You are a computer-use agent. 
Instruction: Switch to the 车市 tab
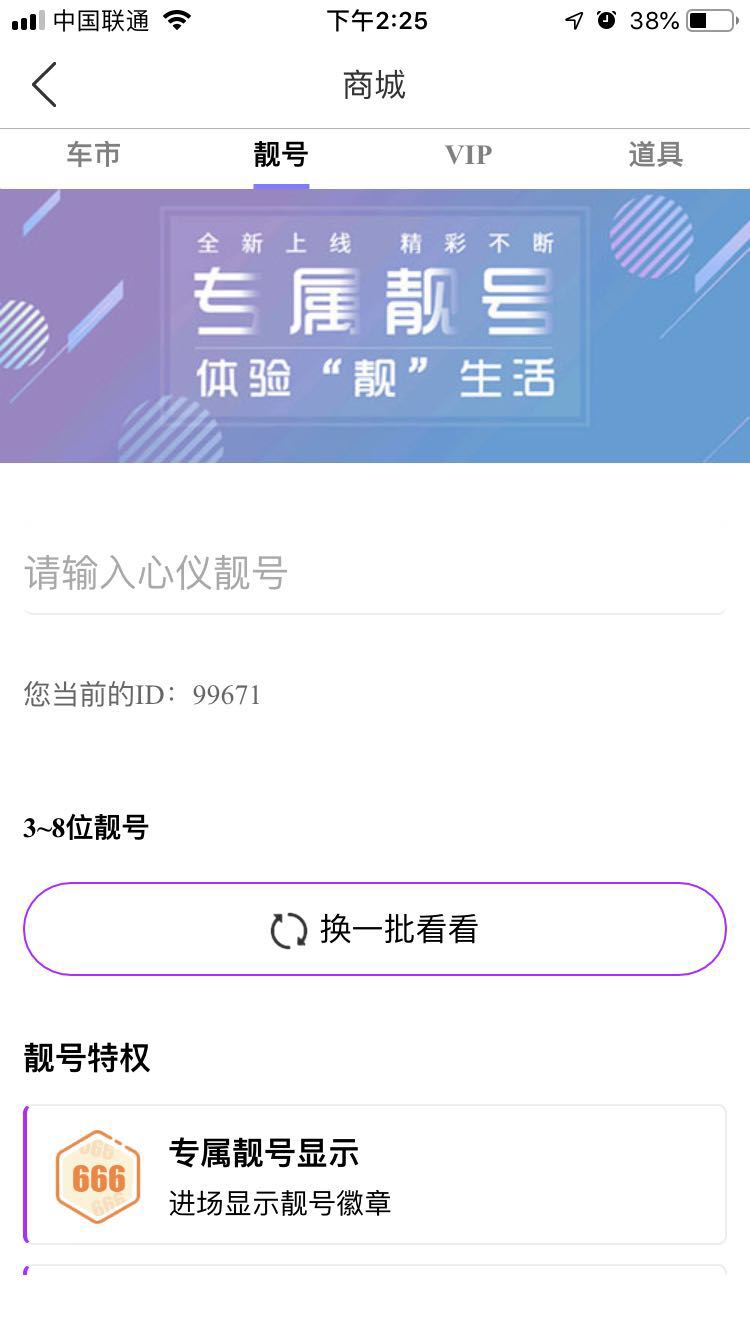pyautogui.click(x=94, y=155)
